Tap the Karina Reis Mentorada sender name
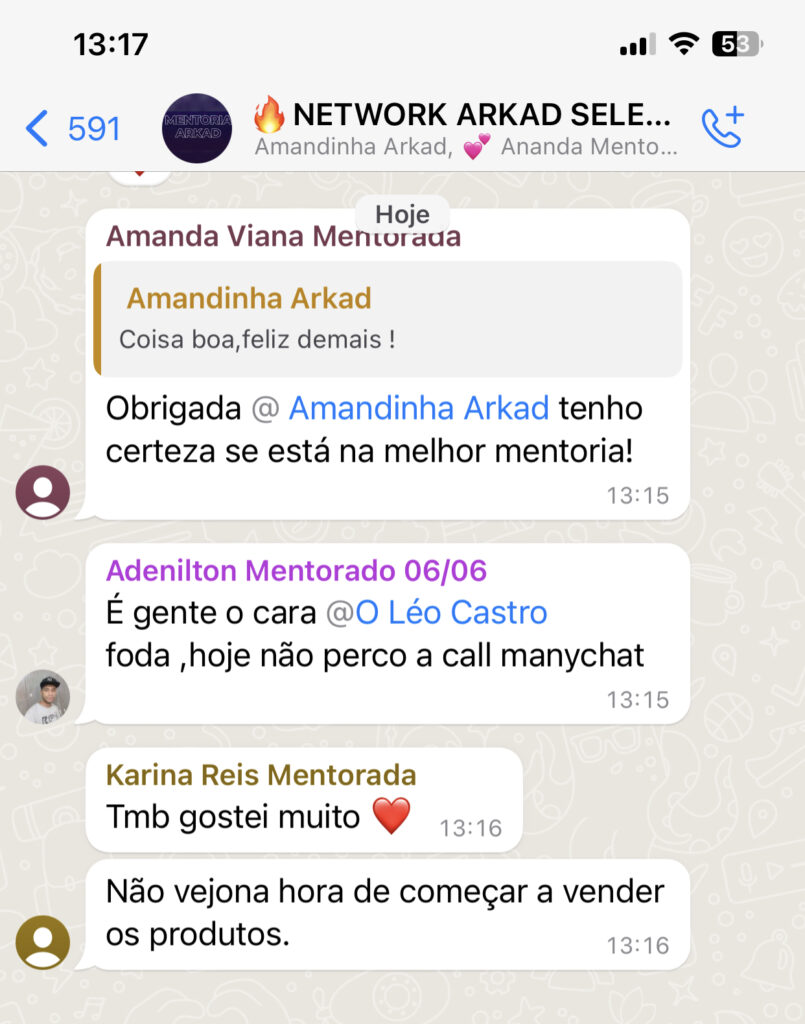 point(261,775)
